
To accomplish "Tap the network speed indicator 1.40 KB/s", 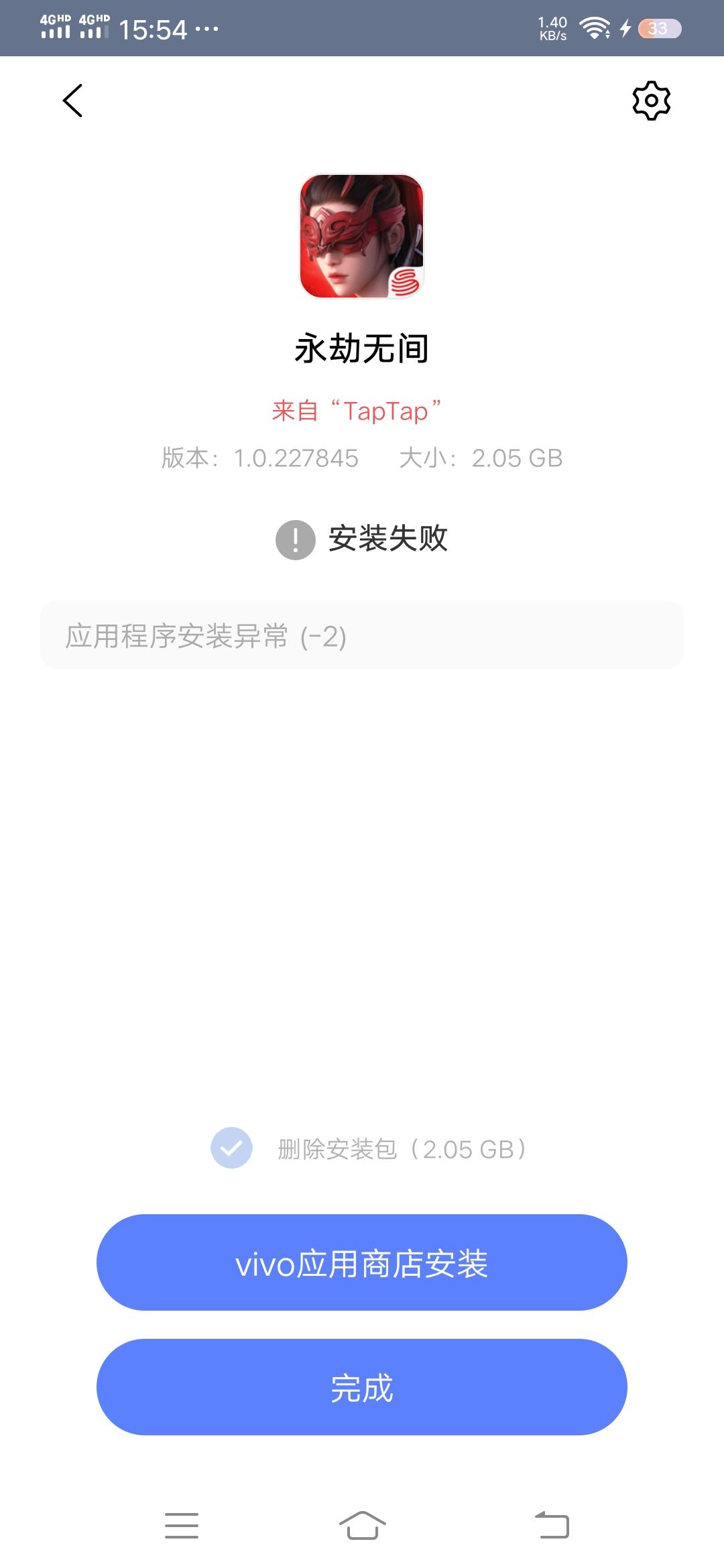I will (551, 27).
